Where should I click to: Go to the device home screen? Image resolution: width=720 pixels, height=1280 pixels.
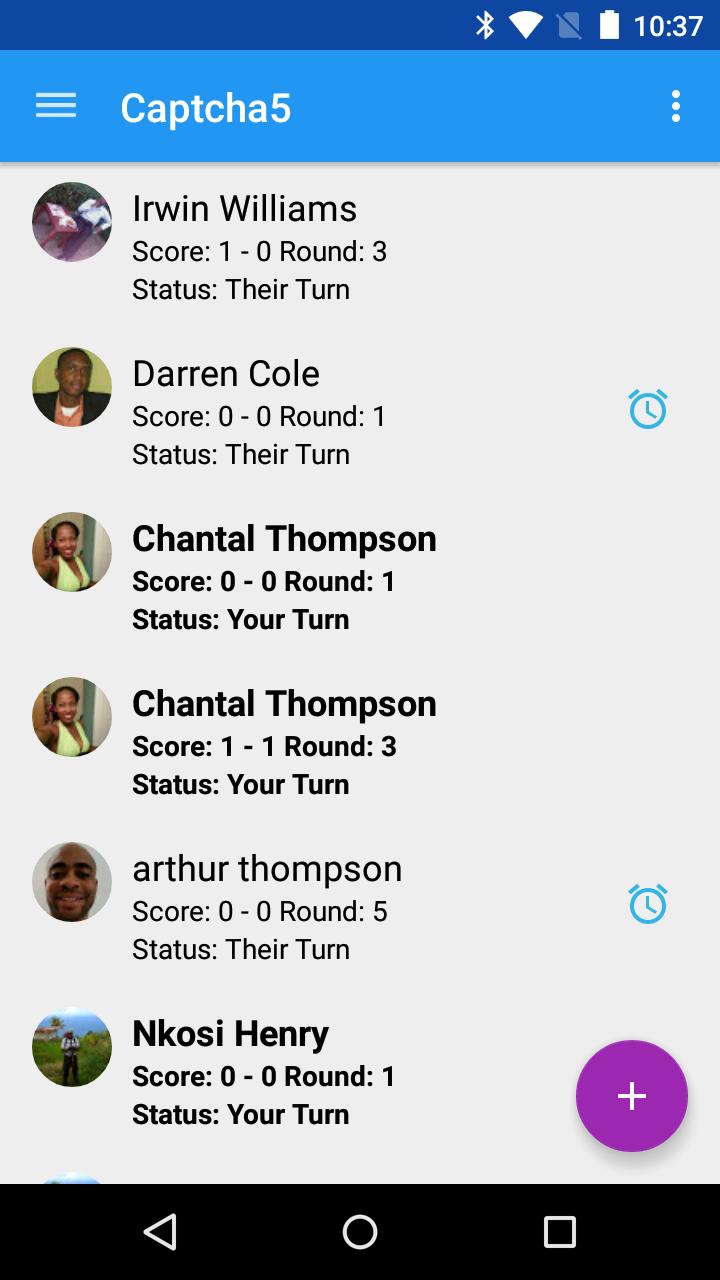pyautogui.click(x=360, y=1232)
